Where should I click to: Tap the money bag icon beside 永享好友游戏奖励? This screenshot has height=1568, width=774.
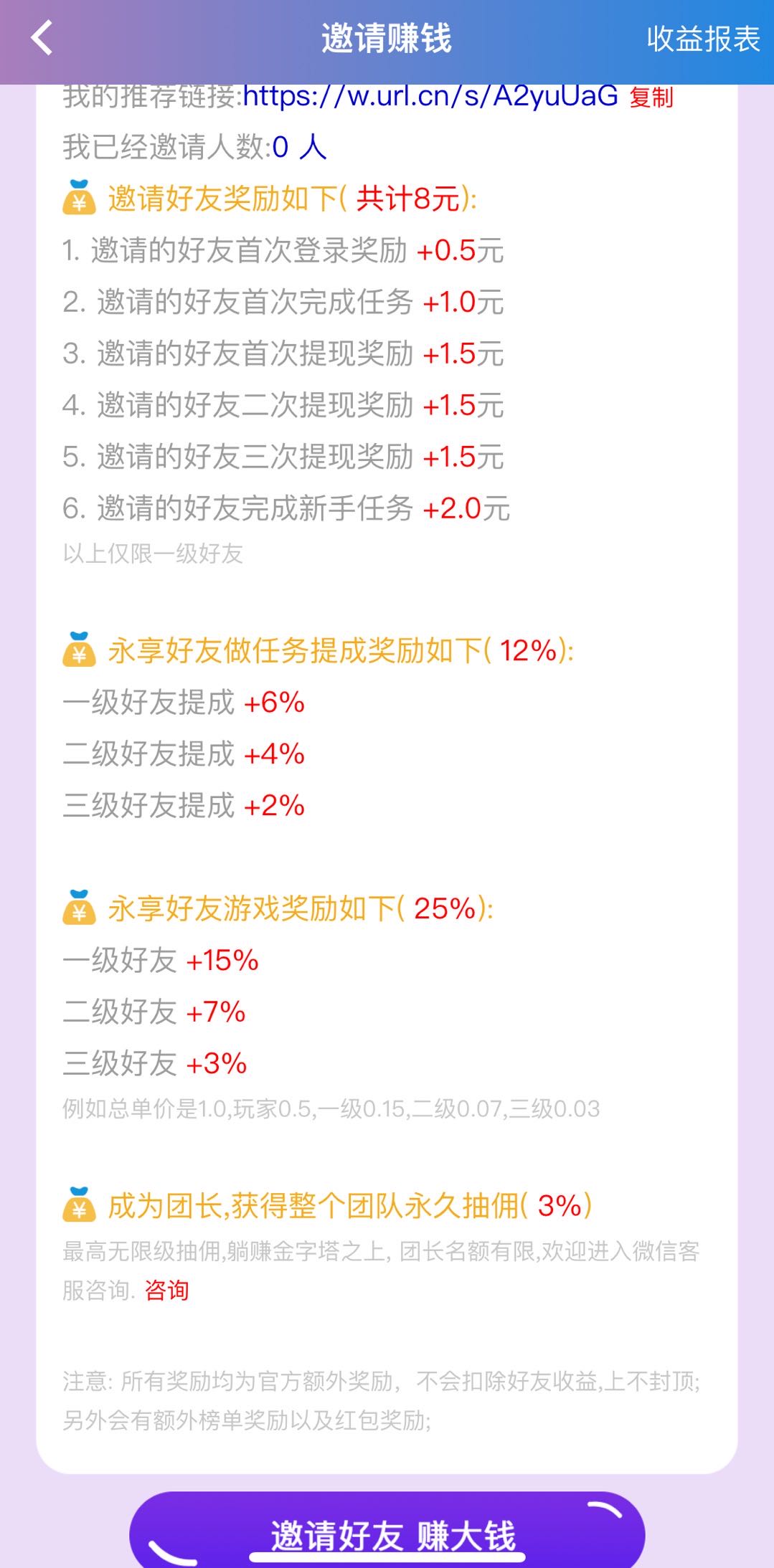(78, 911)
